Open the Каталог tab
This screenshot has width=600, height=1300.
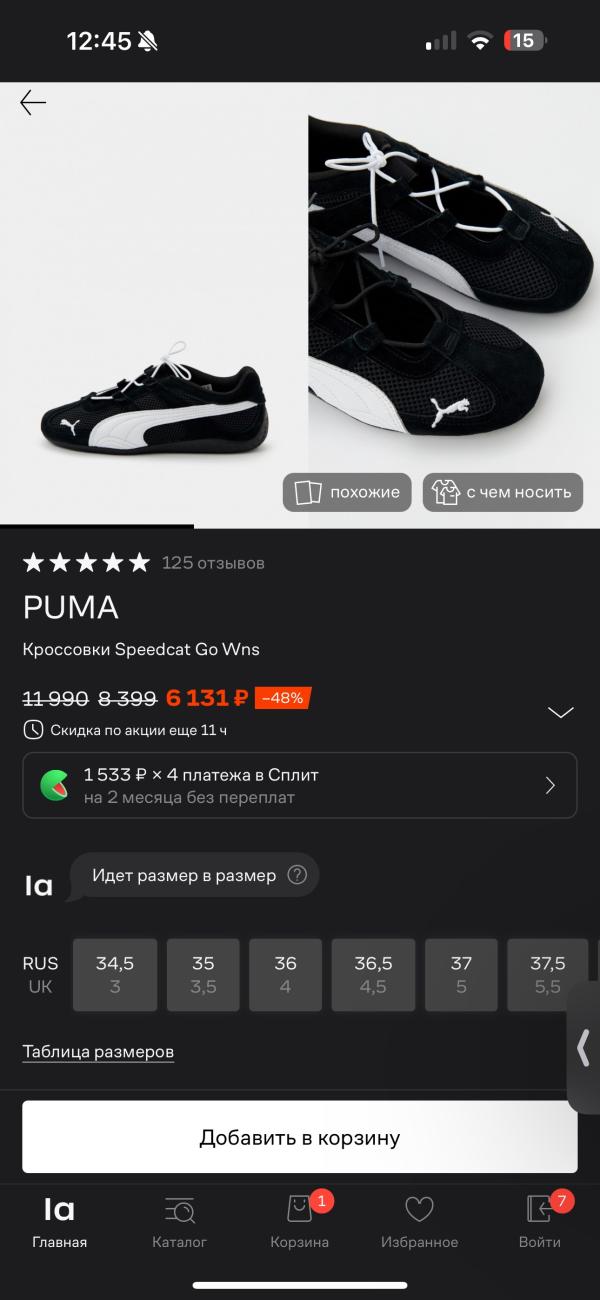tap(180, 1222)
